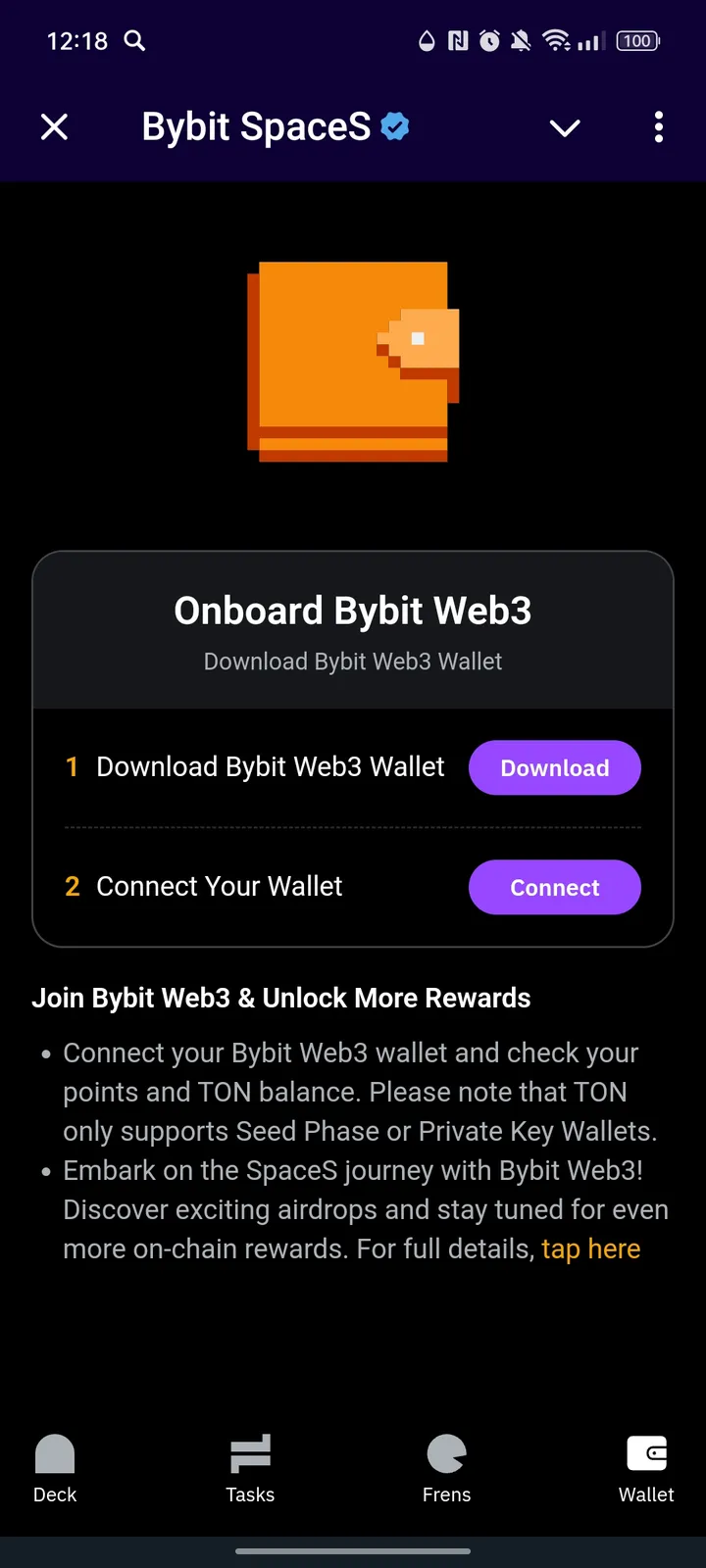Tap the Wallet icon in bottom navigation
This screenshot has width=706, height=1568.
(x=646, y=1470)
